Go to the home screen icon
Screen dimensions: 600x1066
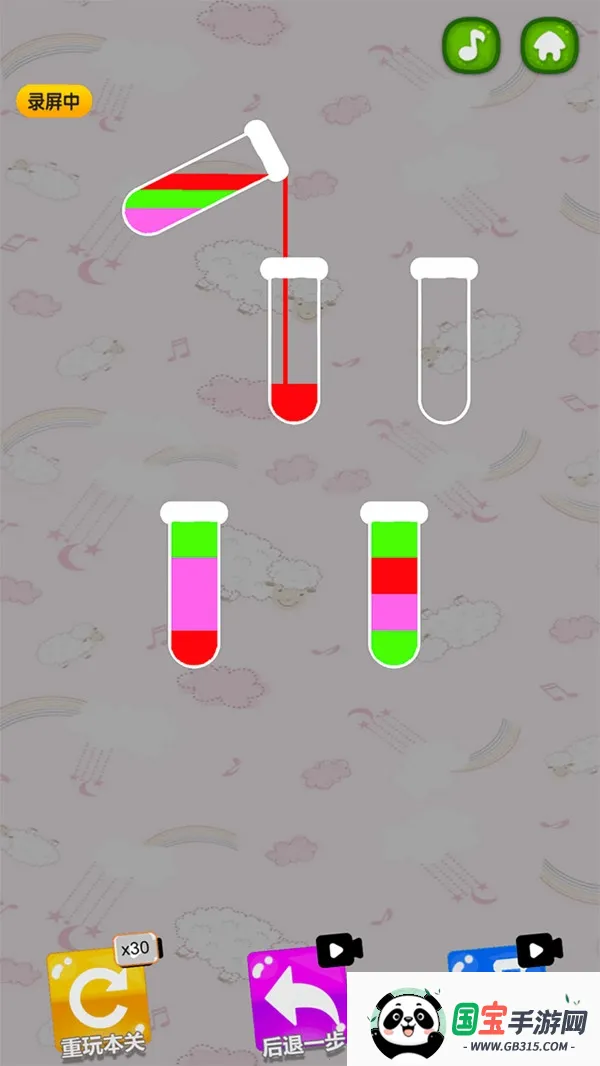pos(548,46)
